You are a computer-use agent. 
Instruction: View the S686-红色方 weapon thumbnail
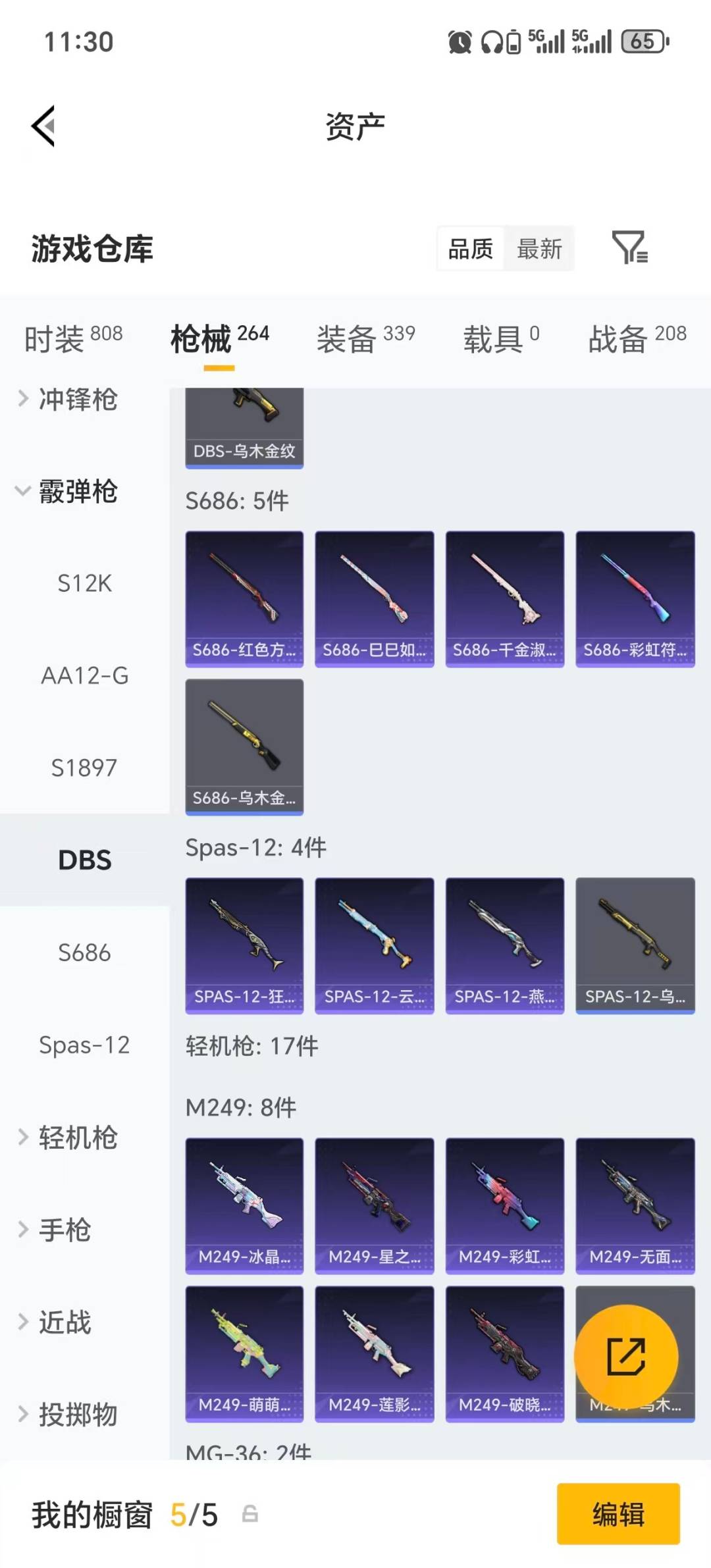click(x=244, y=598)
